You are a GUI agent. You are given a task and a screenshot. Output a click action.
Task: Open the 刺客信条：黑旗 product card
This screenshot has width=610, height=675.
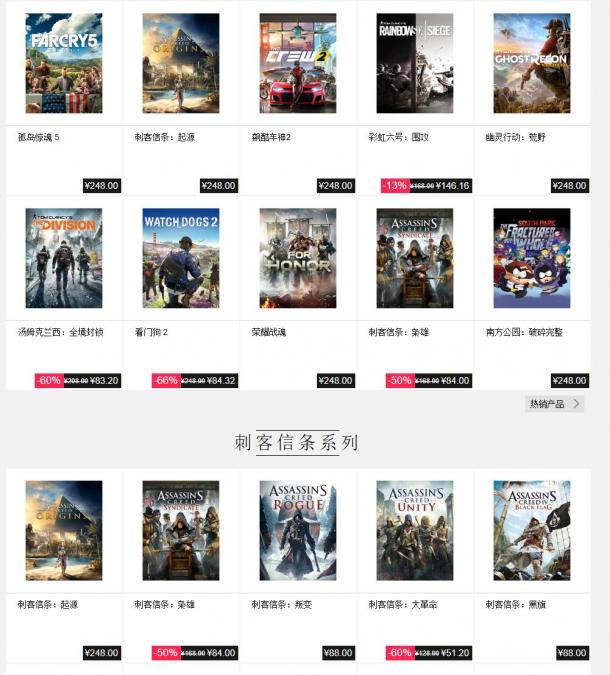(532, 530)
